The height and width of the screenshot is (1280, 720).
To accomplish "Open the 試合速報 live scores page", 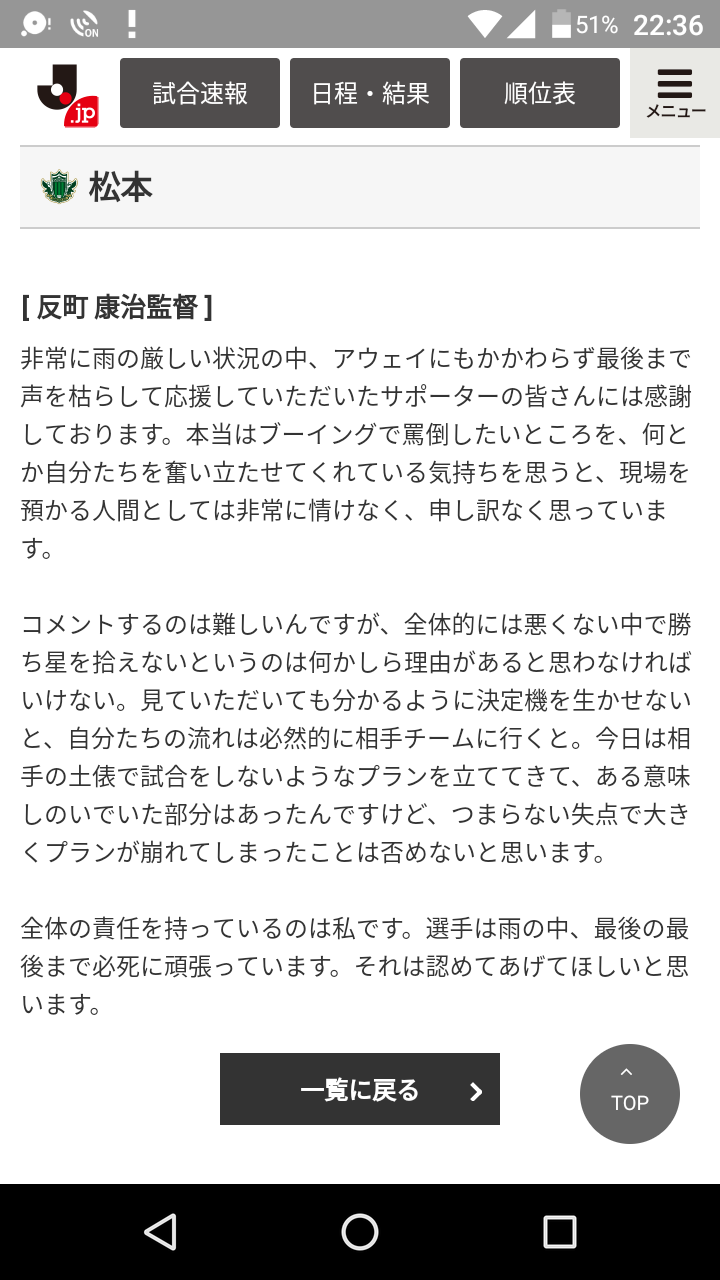I will [x=200, y=93].
